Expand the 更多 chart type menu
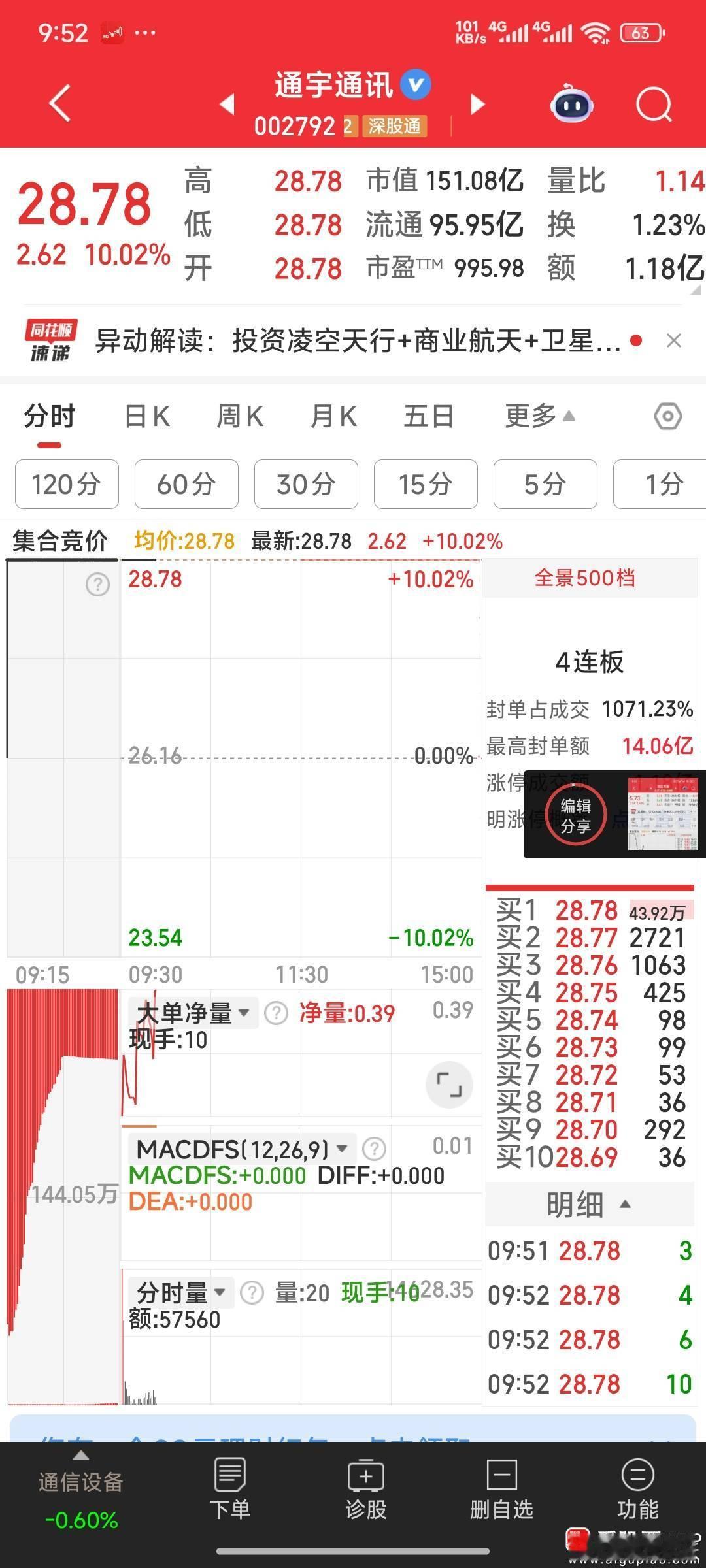 536,416
